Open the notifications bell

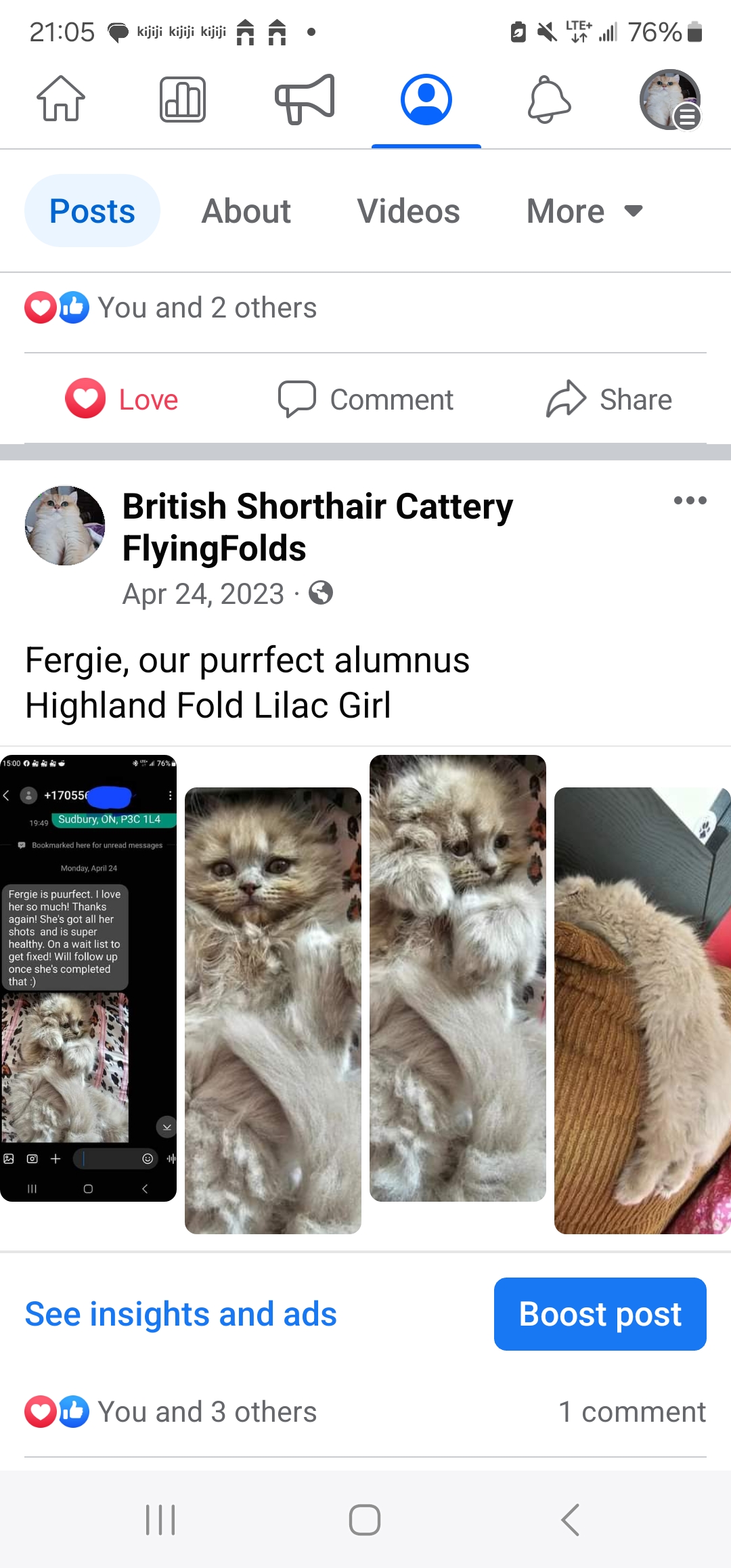tap(549, 100)
